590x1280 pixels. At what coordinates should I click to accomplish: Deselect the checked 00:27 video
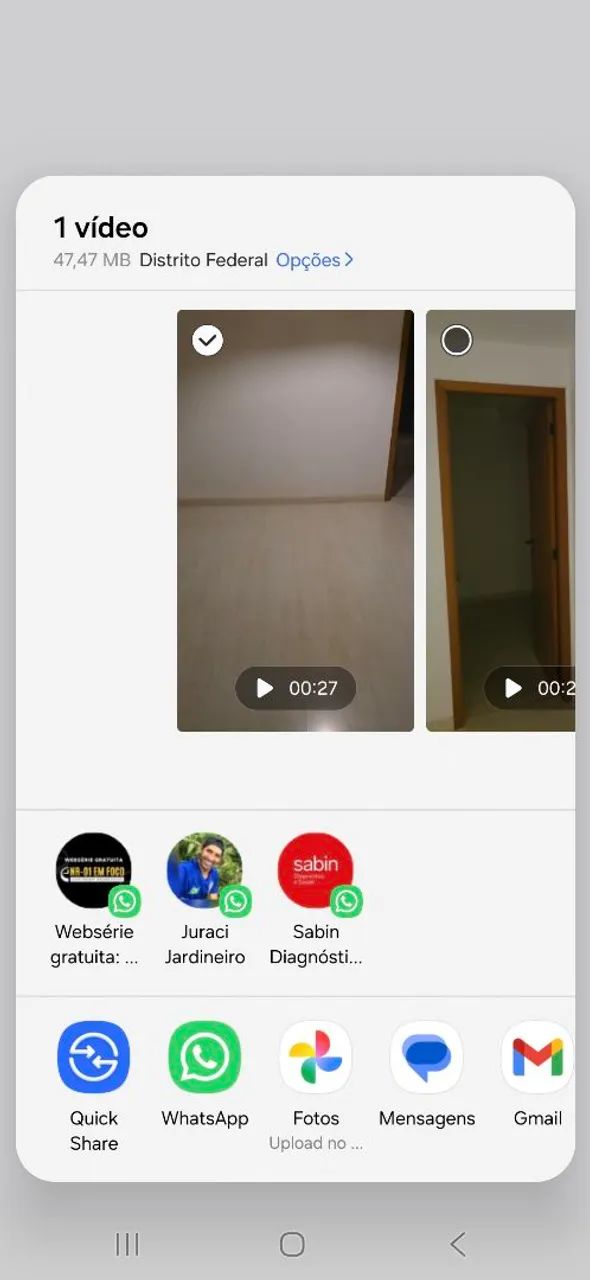[207, 341]
